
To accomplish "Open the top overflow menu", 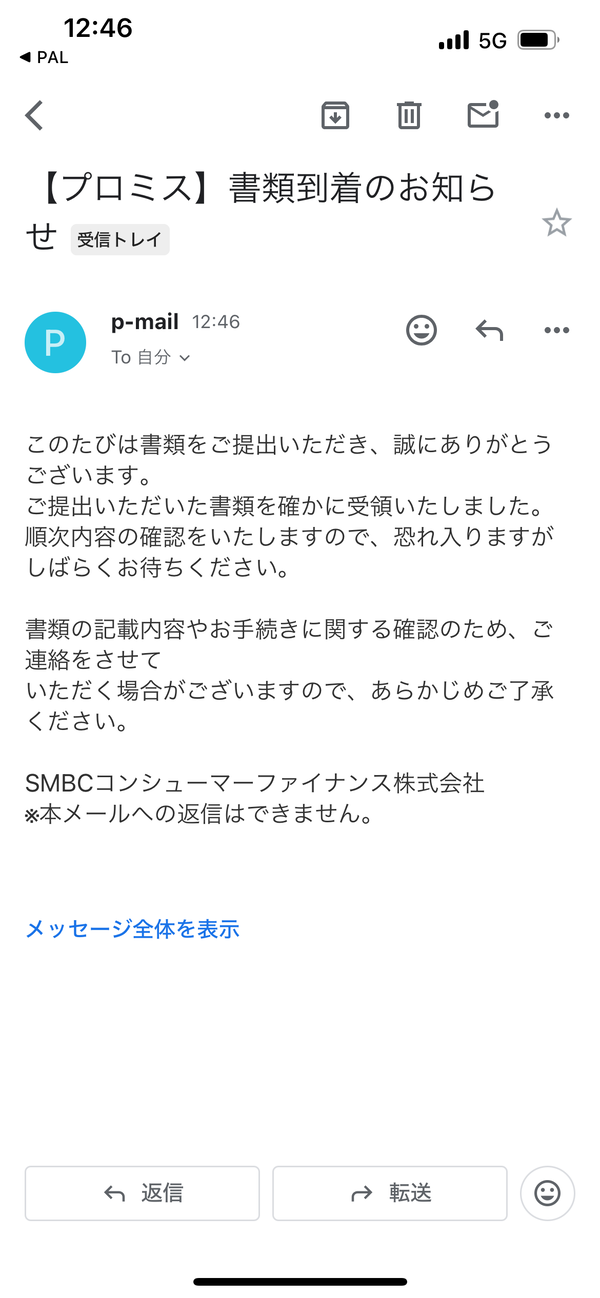I will [x=556, y=116].
